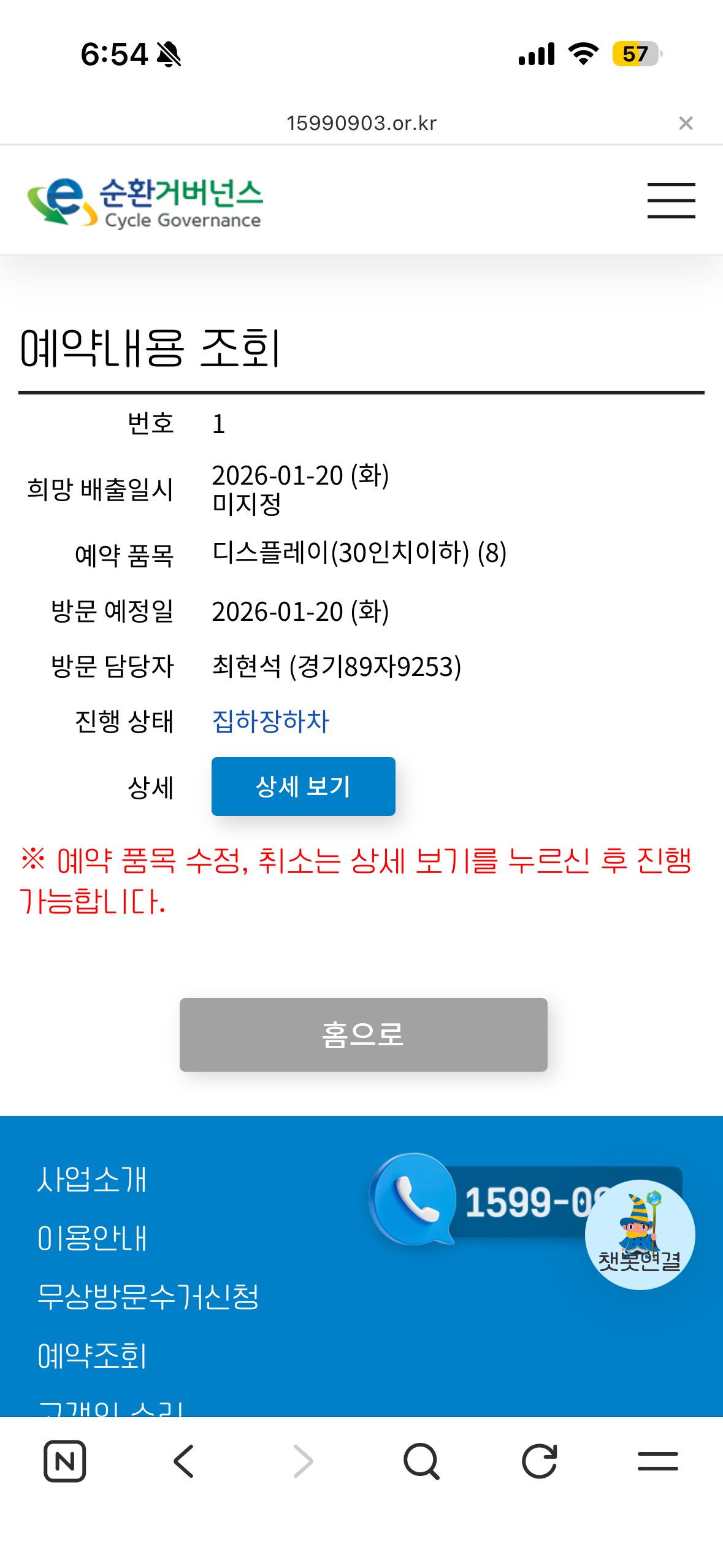The width and height of the screenshot is (723, 1568).
Task: Close the in-app browser with the X
Action: click(686, 123)
